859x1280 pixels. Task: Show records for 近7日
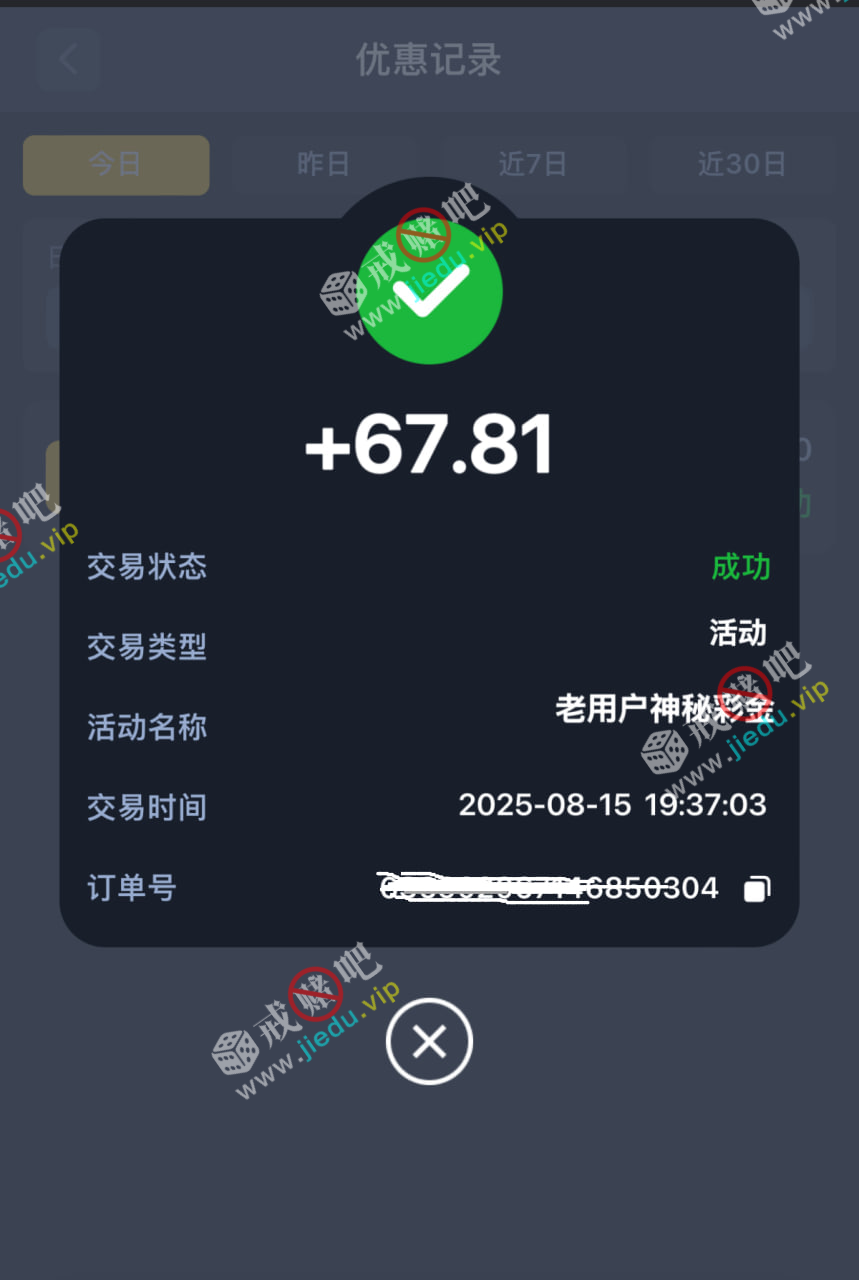click(x=532, y=165)
